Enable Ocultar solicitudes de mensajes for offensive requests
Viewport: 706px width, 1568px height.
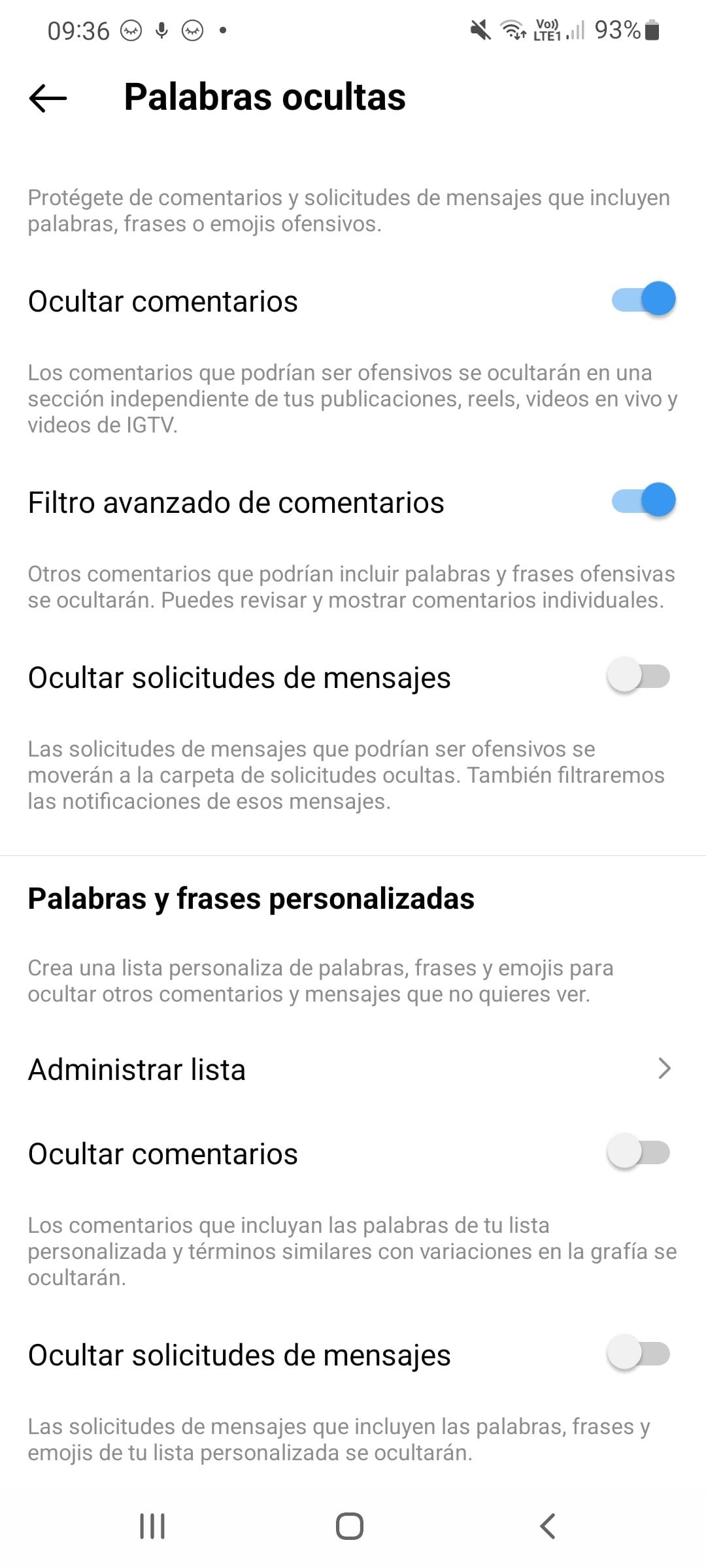[x=639, y=676]
